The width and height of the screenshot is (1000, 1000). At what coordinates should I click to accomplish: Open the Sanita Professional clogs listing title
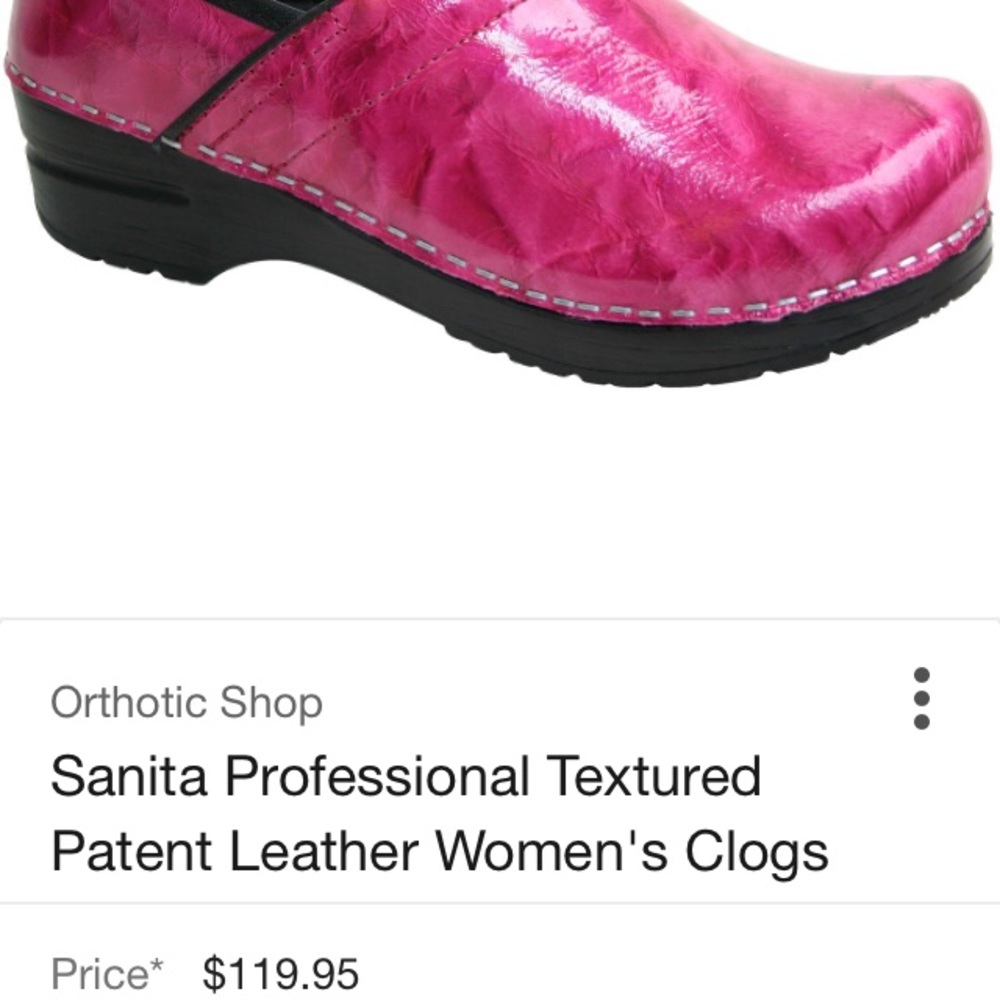point(439,813)
